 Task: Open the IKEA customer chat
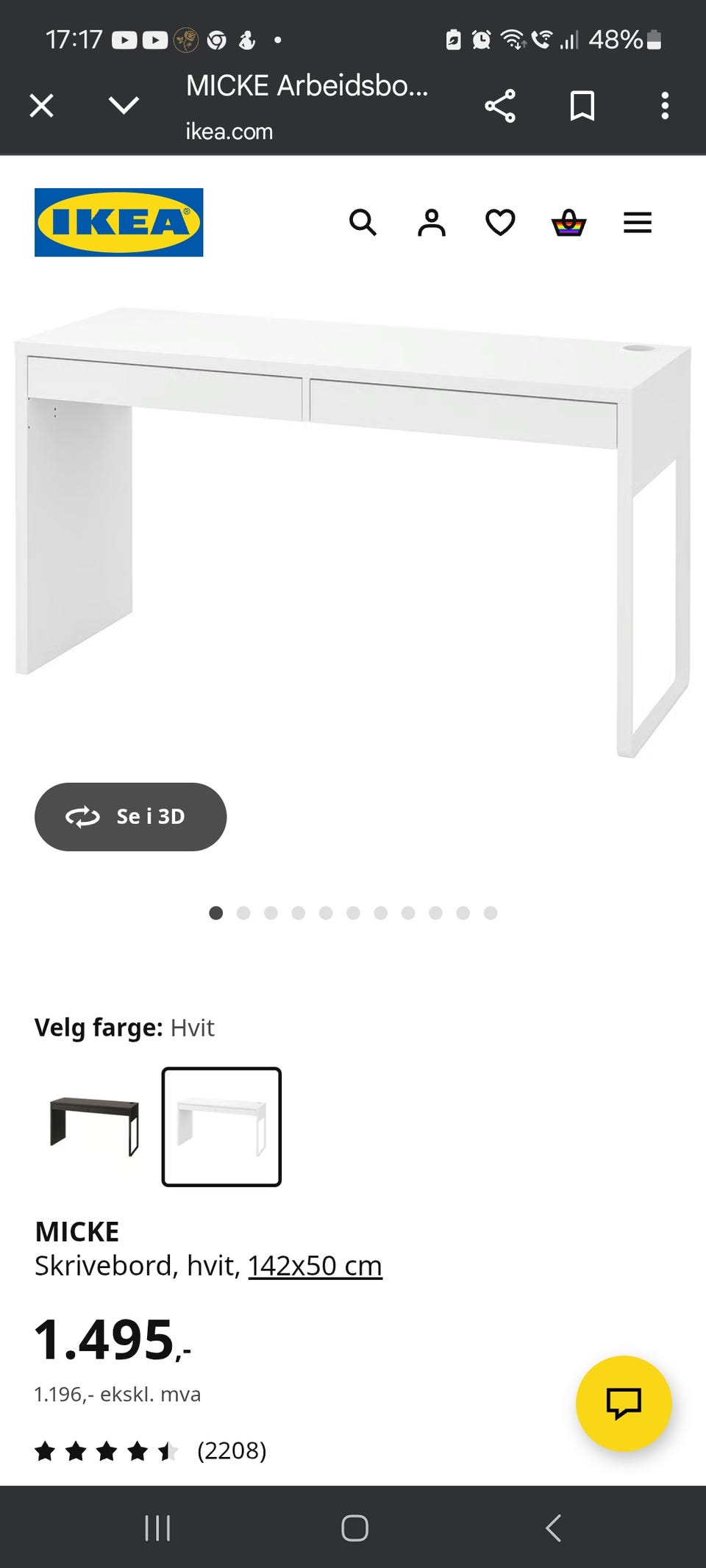(623, 1403)
